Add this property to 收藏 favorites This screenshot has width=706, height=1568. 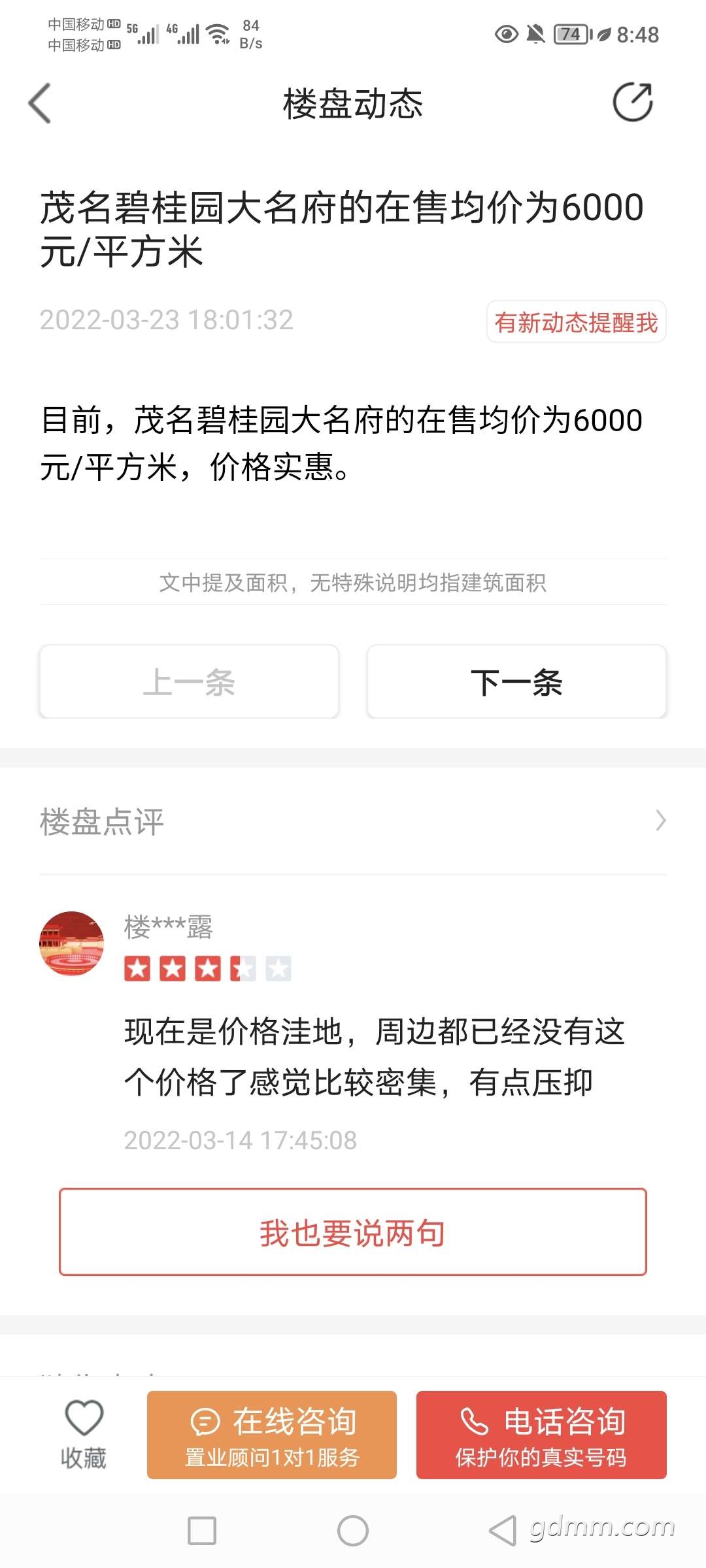[84, 1435]
